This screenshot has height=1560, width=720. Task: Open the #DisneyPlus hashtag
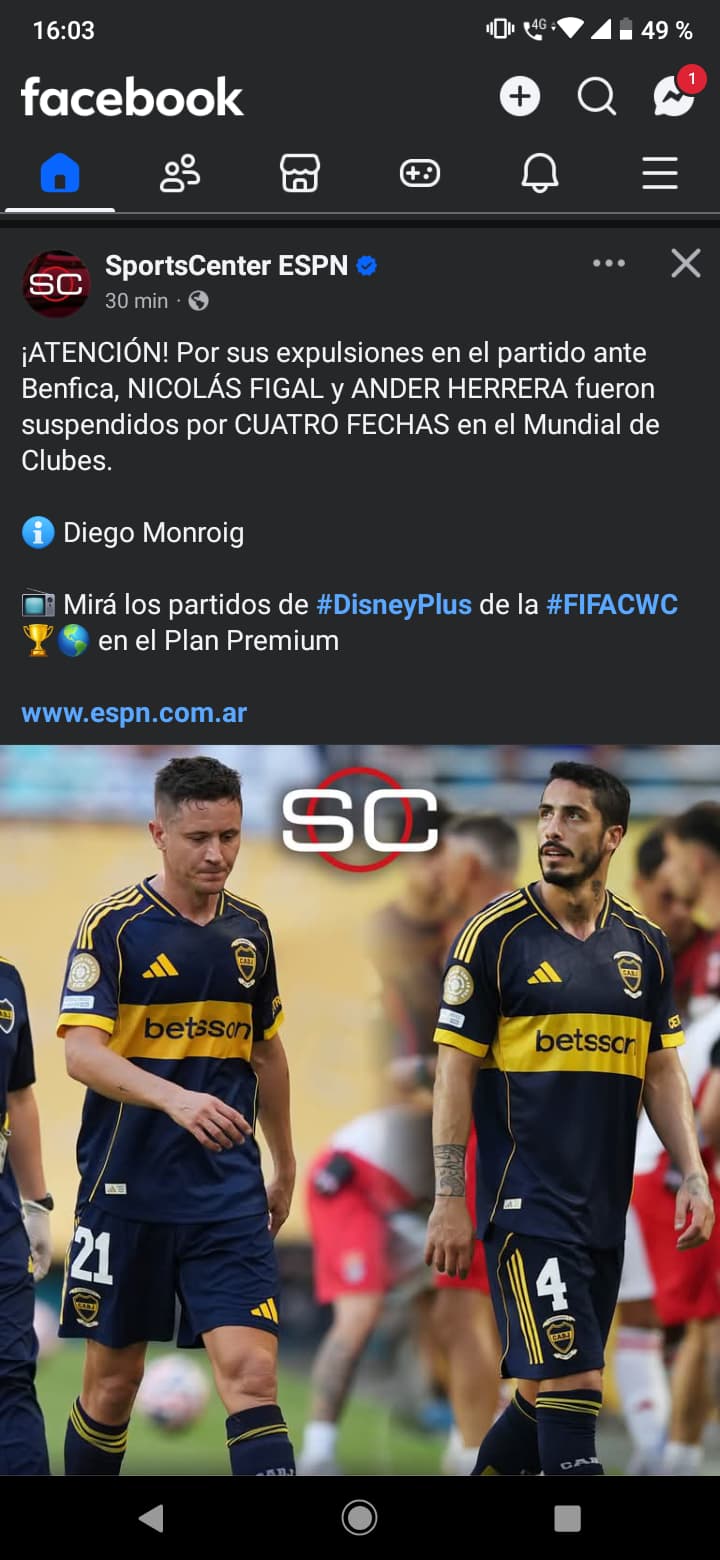394,604
